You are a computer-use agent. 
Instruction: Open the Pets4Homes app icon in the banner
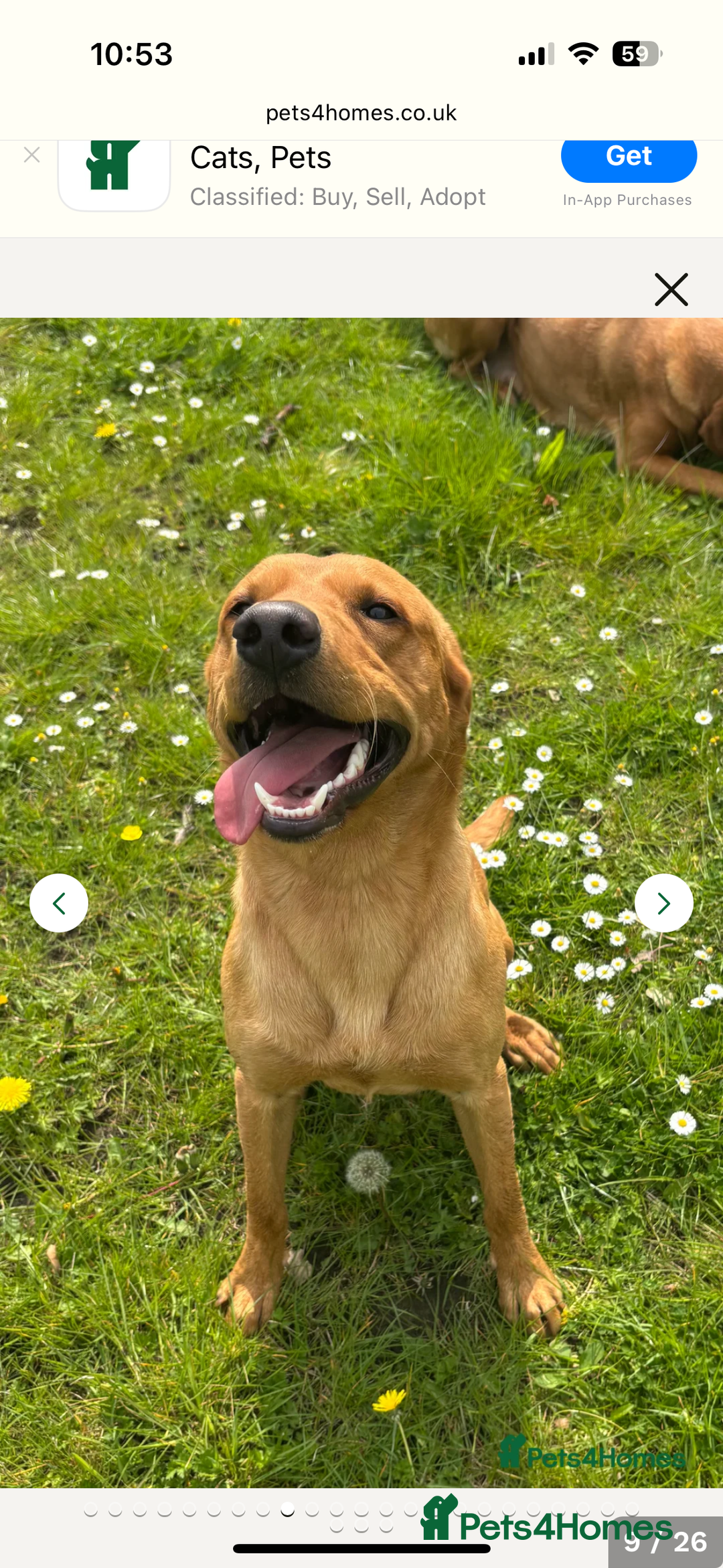[112, 173]
